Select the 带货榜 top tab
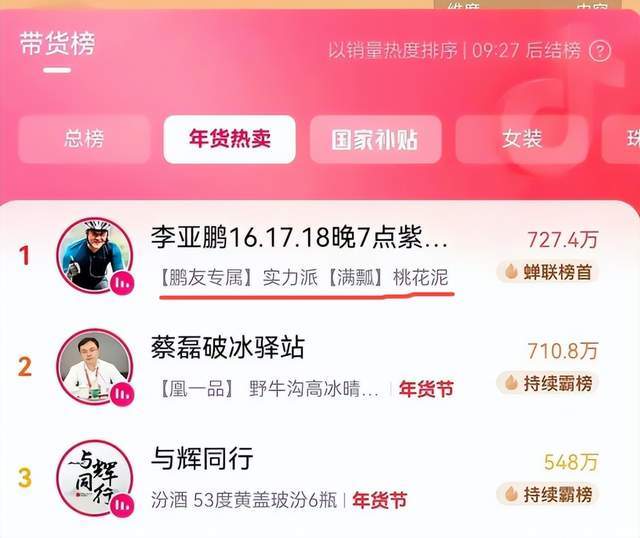 [57, 45]
